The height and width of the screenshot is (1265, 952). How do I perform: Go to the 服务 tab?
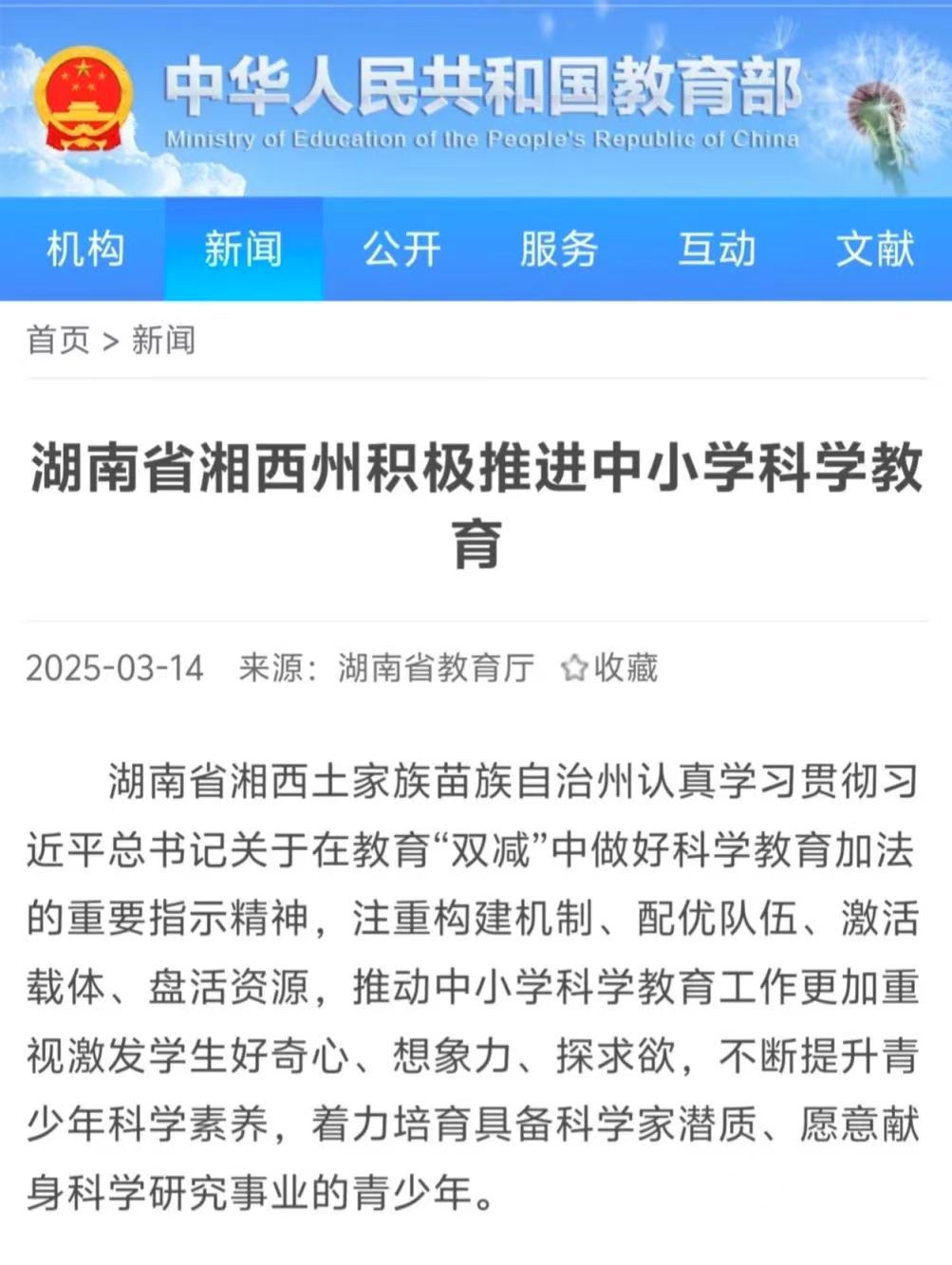(559, 250)
